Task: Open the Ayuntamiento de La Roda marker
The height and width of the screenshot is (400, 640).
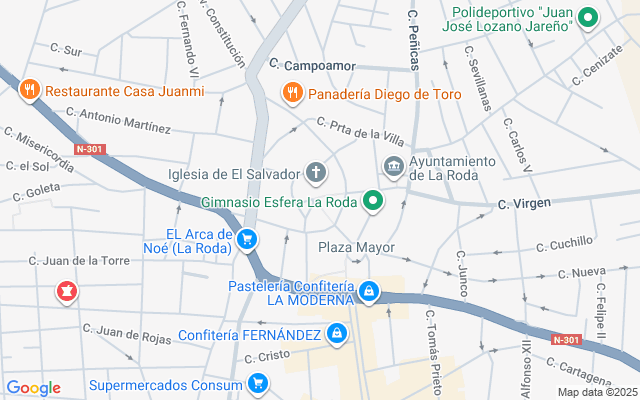Action: pyautogui.click(x=393, y=165)
